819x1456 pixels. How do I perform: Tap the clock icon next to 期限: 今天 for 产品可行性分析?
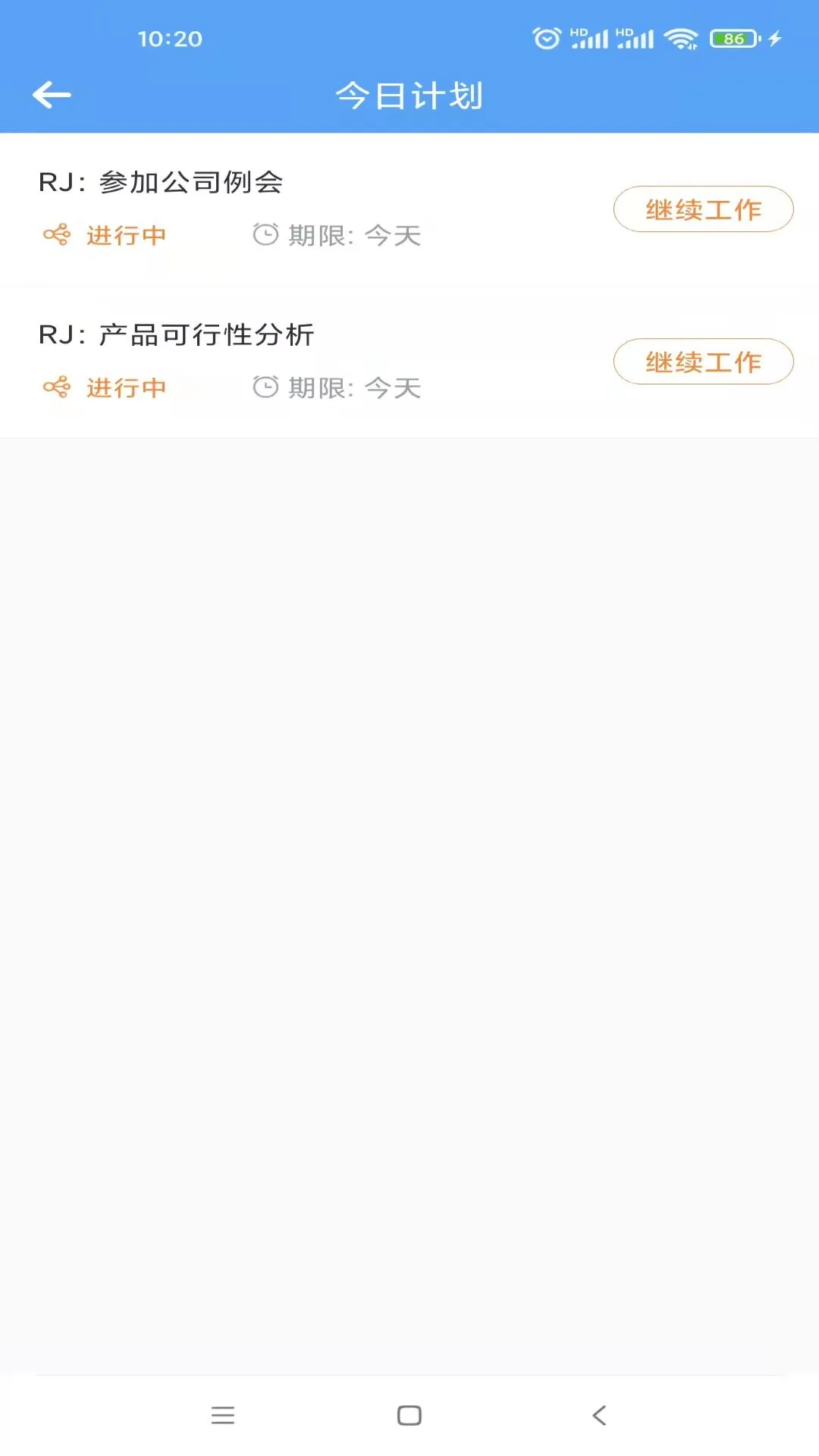[x=266, y=388]
